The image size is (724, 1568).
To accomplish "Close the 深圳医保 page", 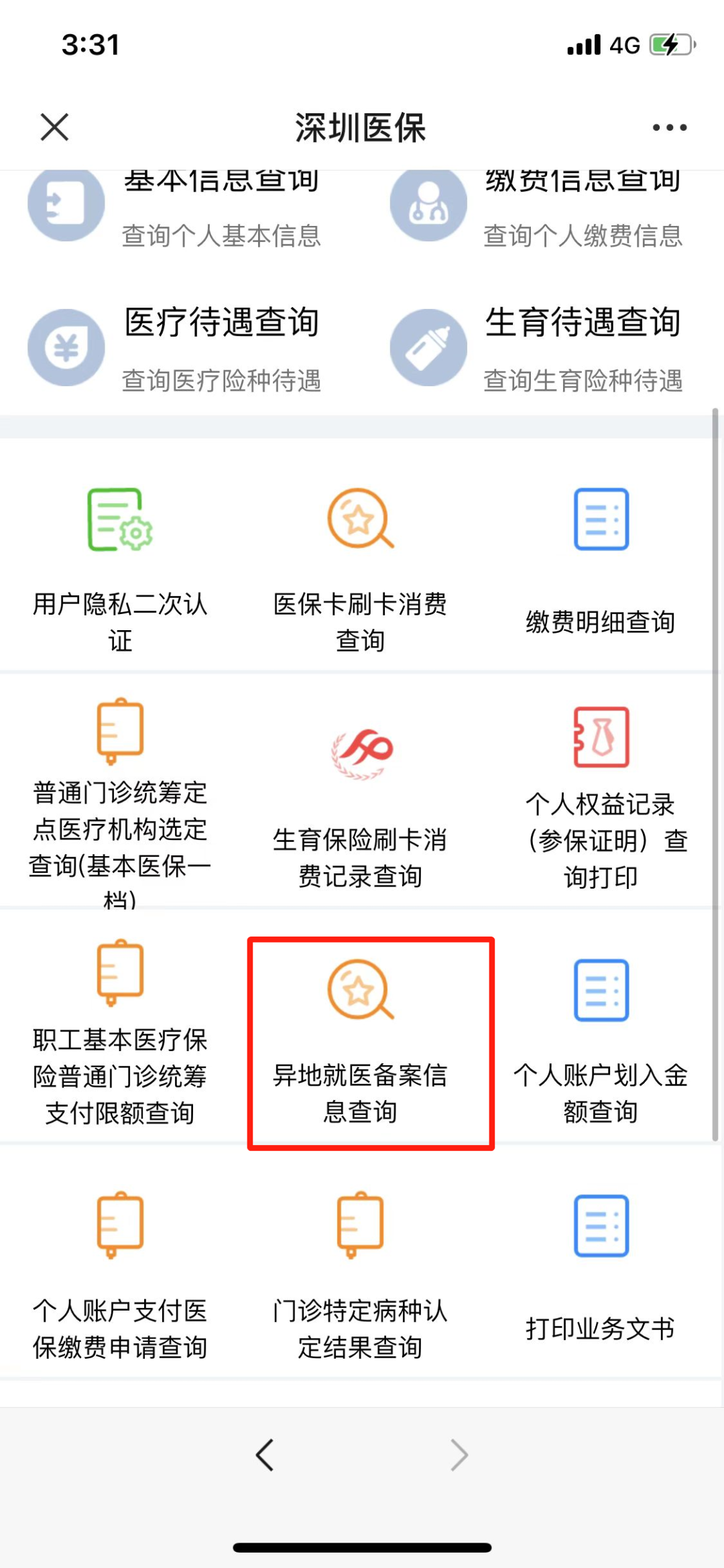I will 54,127.
